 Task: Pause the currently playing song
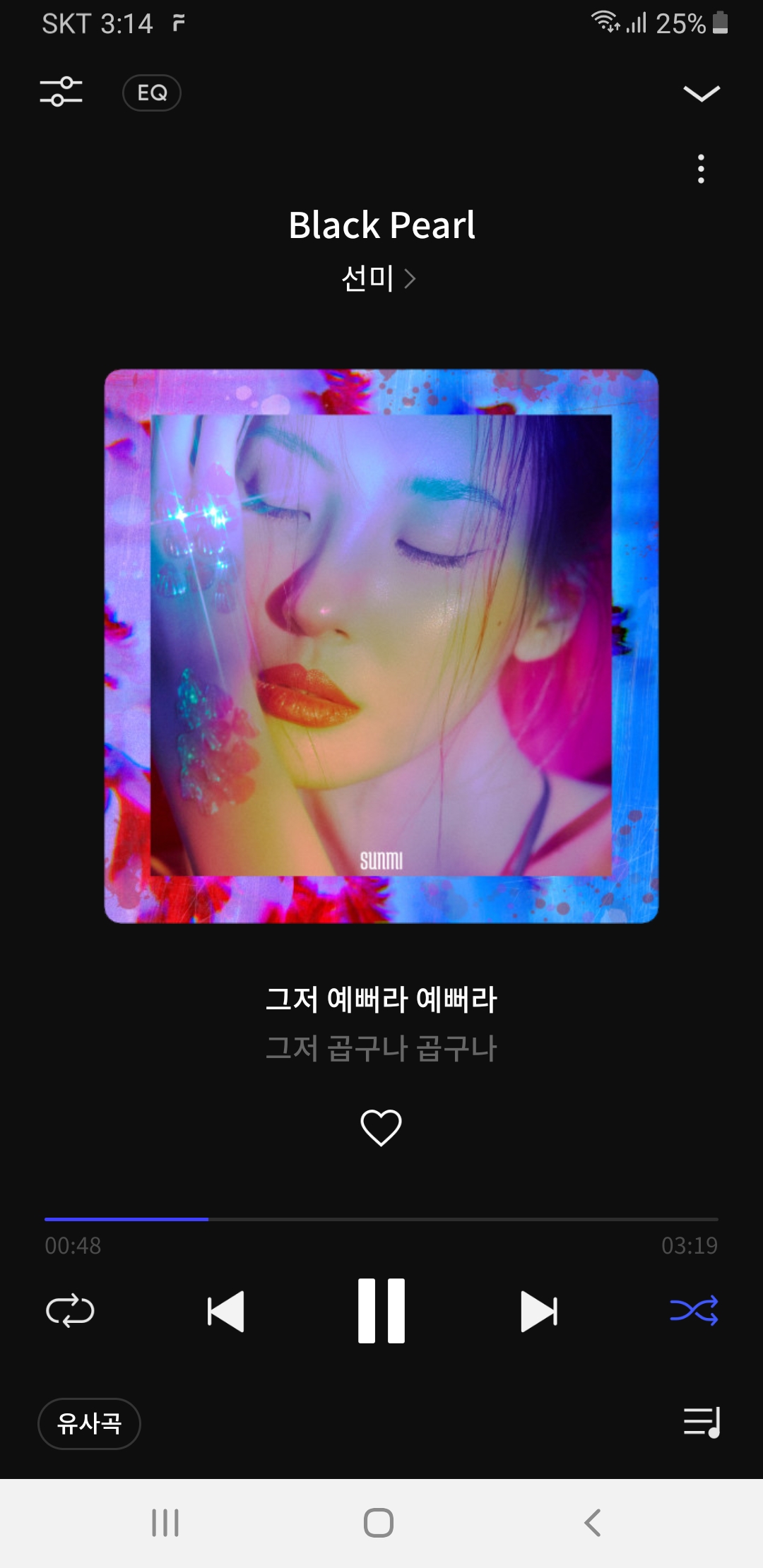click(x=381, y=1312)
